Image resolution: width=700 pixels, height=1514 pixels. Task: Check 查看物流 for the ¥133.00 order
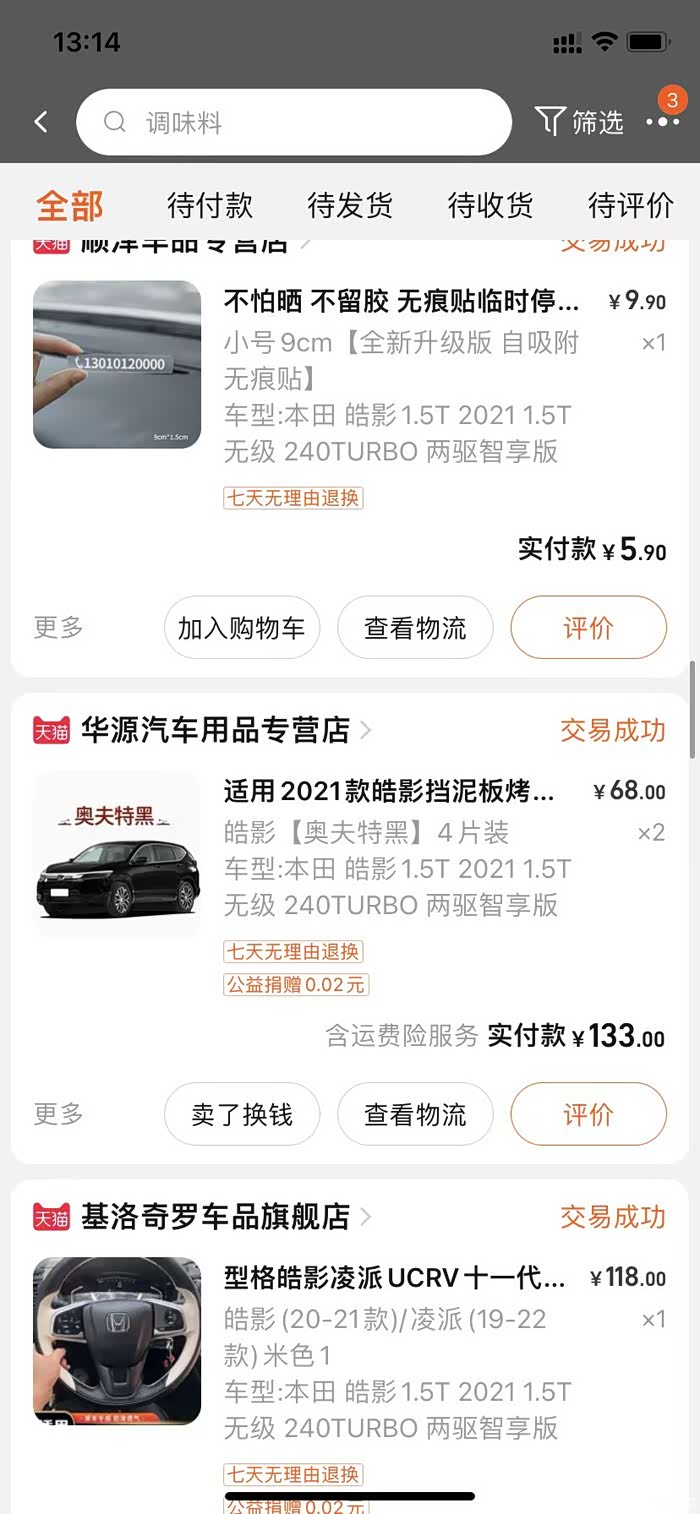(415, 1114)
